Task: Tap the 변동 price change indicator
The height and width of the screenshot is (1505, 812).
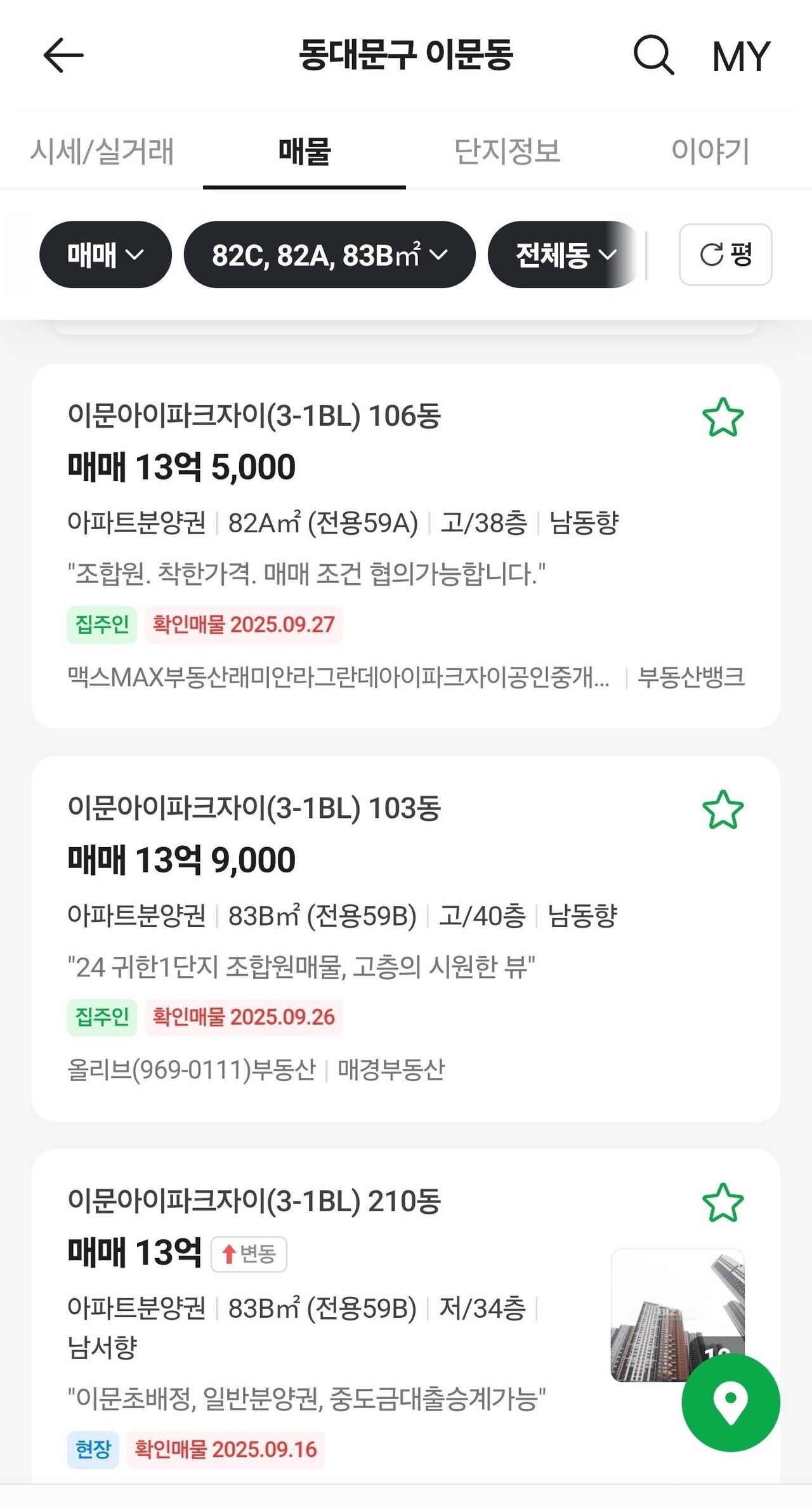Action: pyautogui.click(x=249, y=1254)
